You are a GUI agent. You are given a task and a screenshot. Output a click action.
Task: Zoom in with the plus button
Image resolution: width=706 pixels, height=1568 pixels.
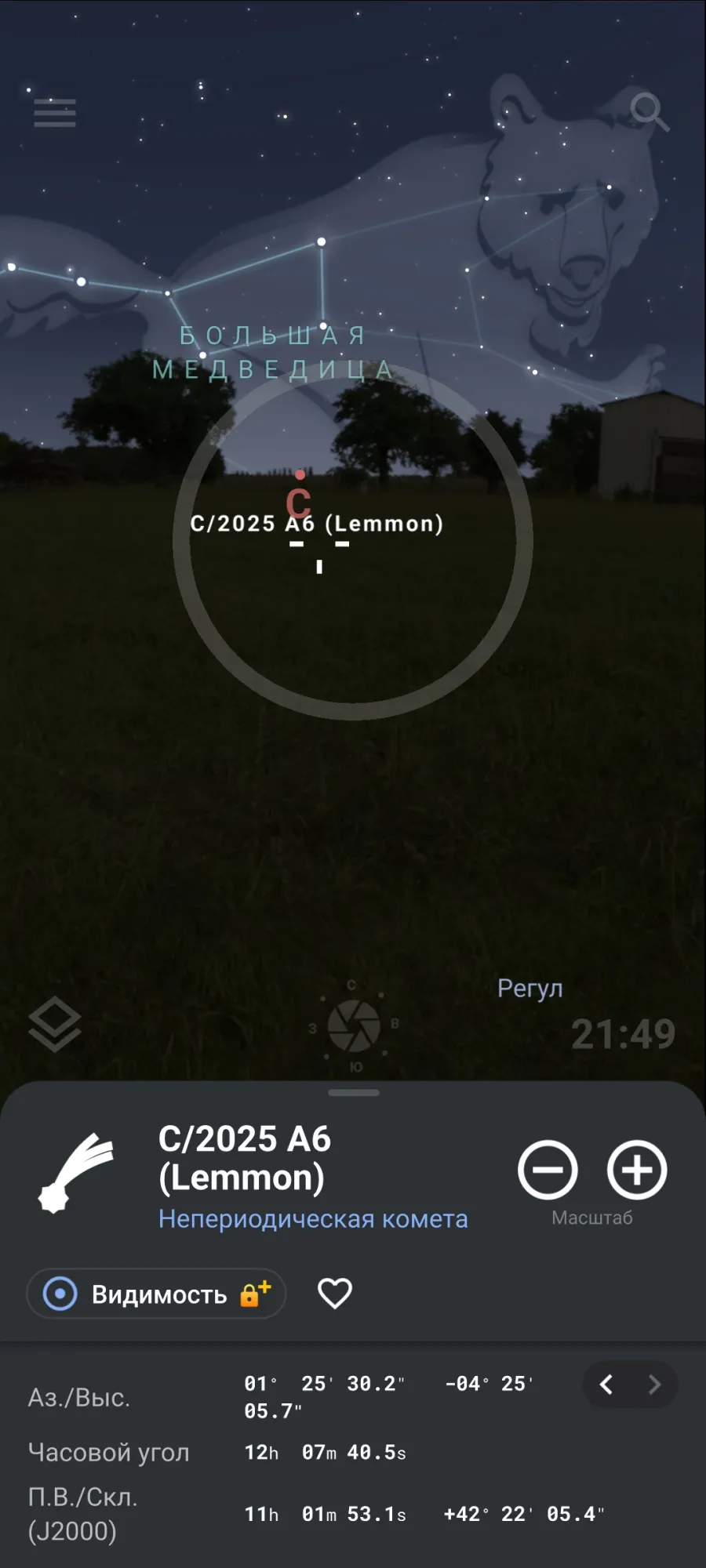[637, 1170]
